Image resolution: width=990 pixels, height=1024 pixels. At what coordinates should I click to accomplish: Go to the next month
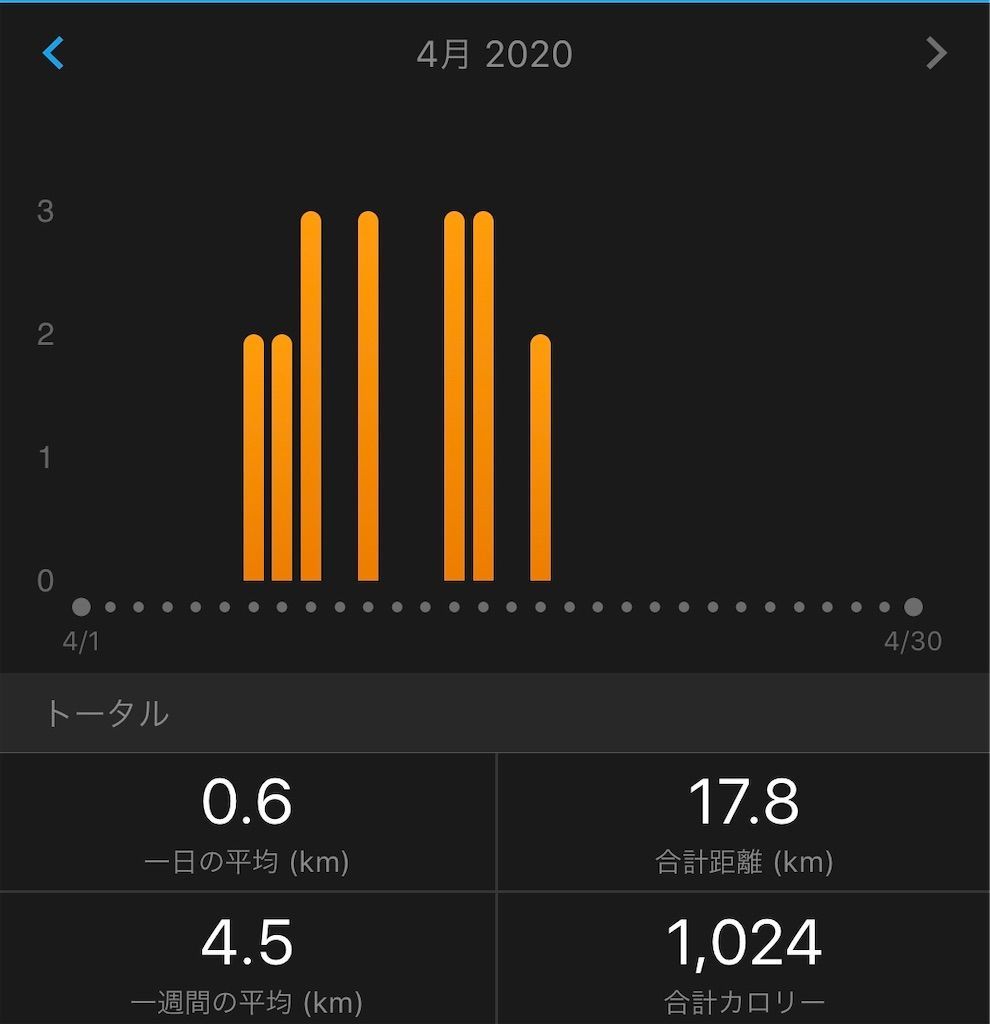click(936, 53)
